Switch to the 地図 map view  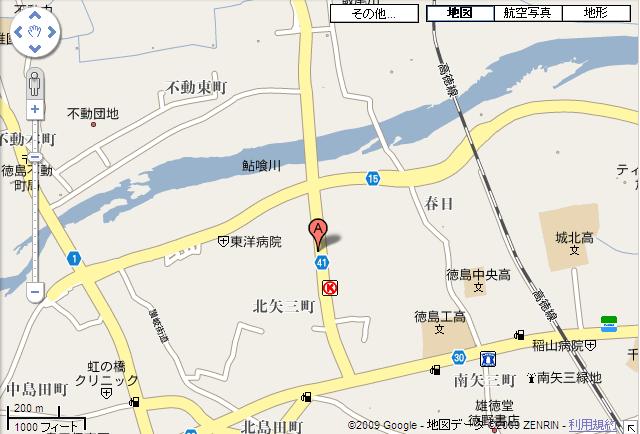pos(460,14)
